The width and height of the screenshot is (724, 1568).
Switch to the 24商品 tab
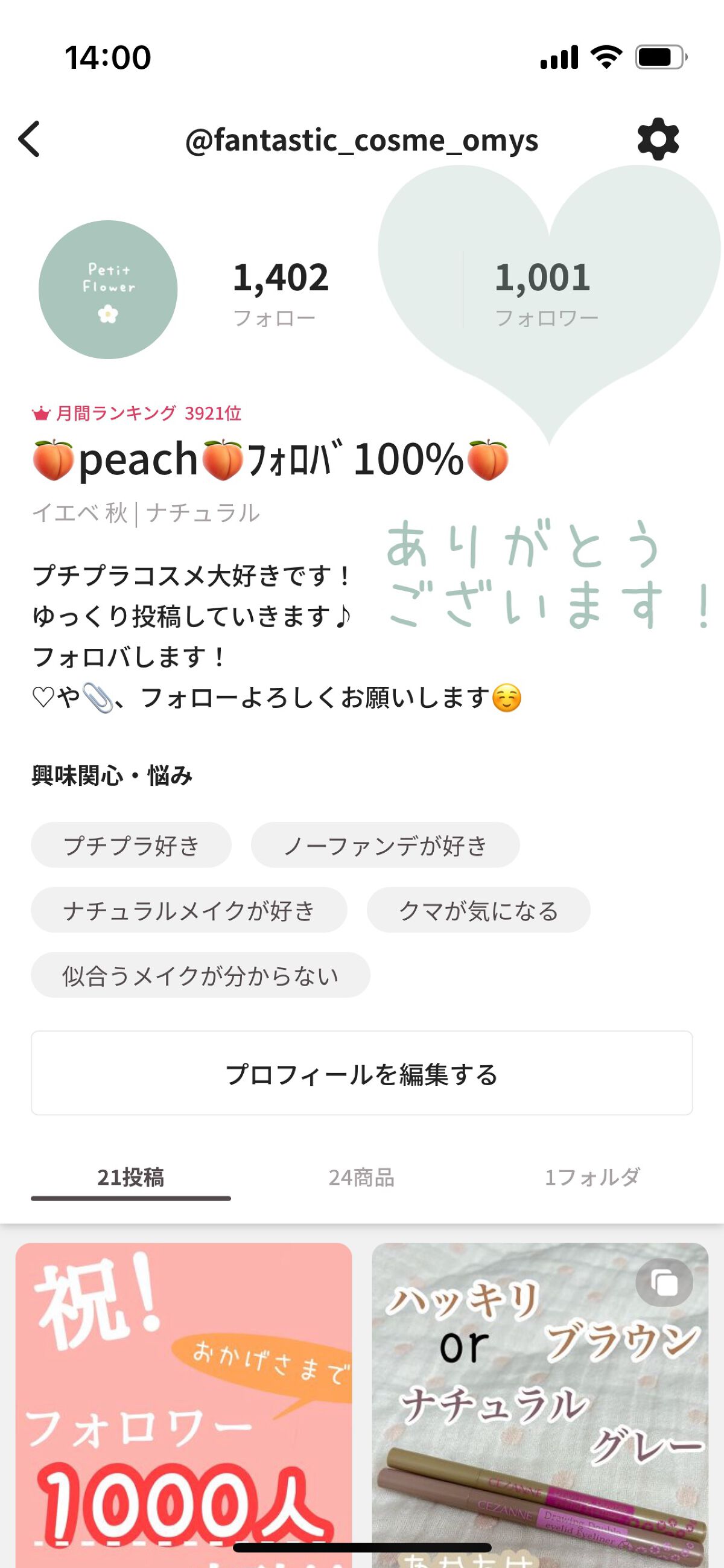click(362, 1176)
